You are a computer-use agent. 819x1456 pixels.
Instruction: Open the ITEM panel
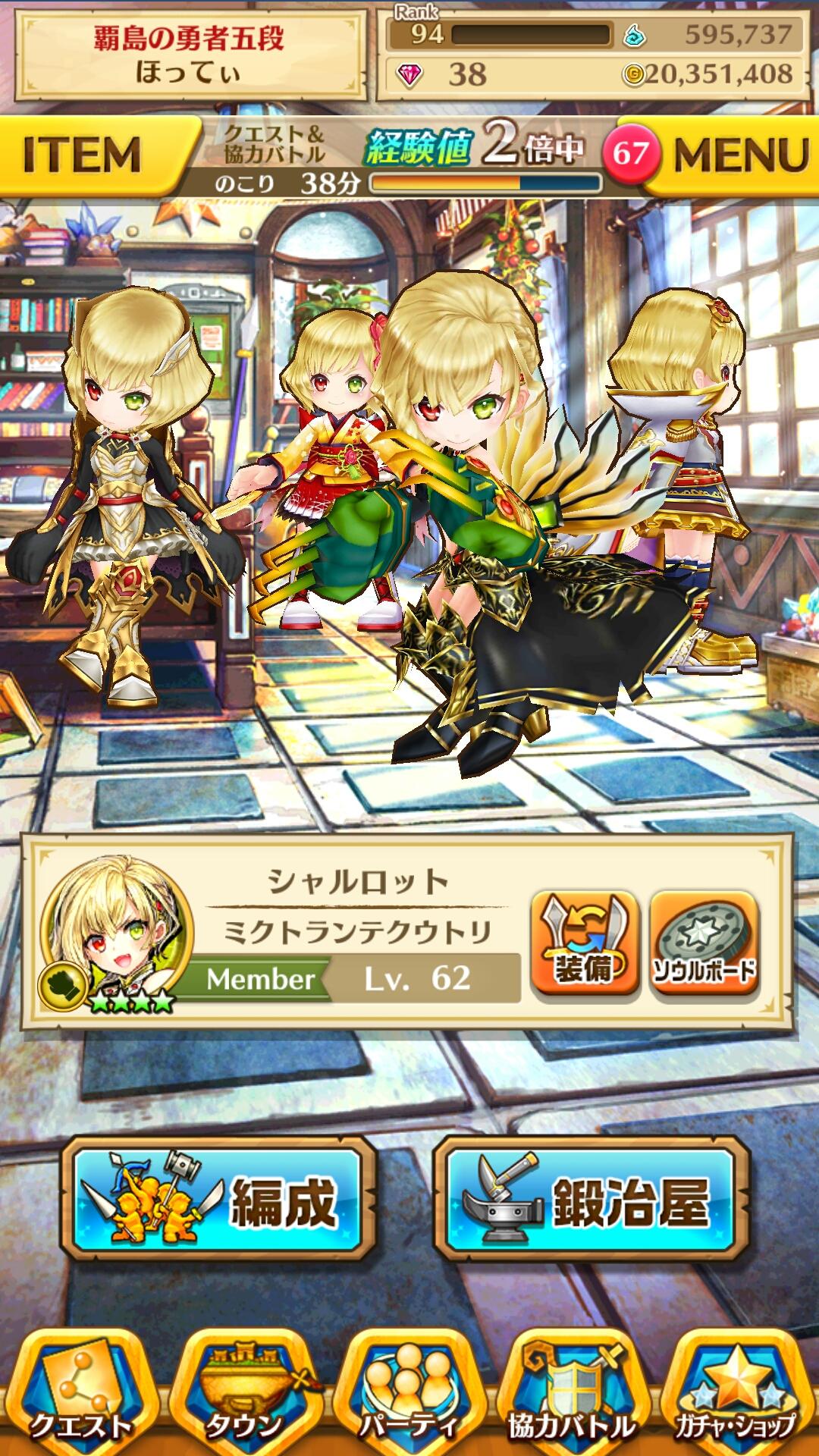83,155
